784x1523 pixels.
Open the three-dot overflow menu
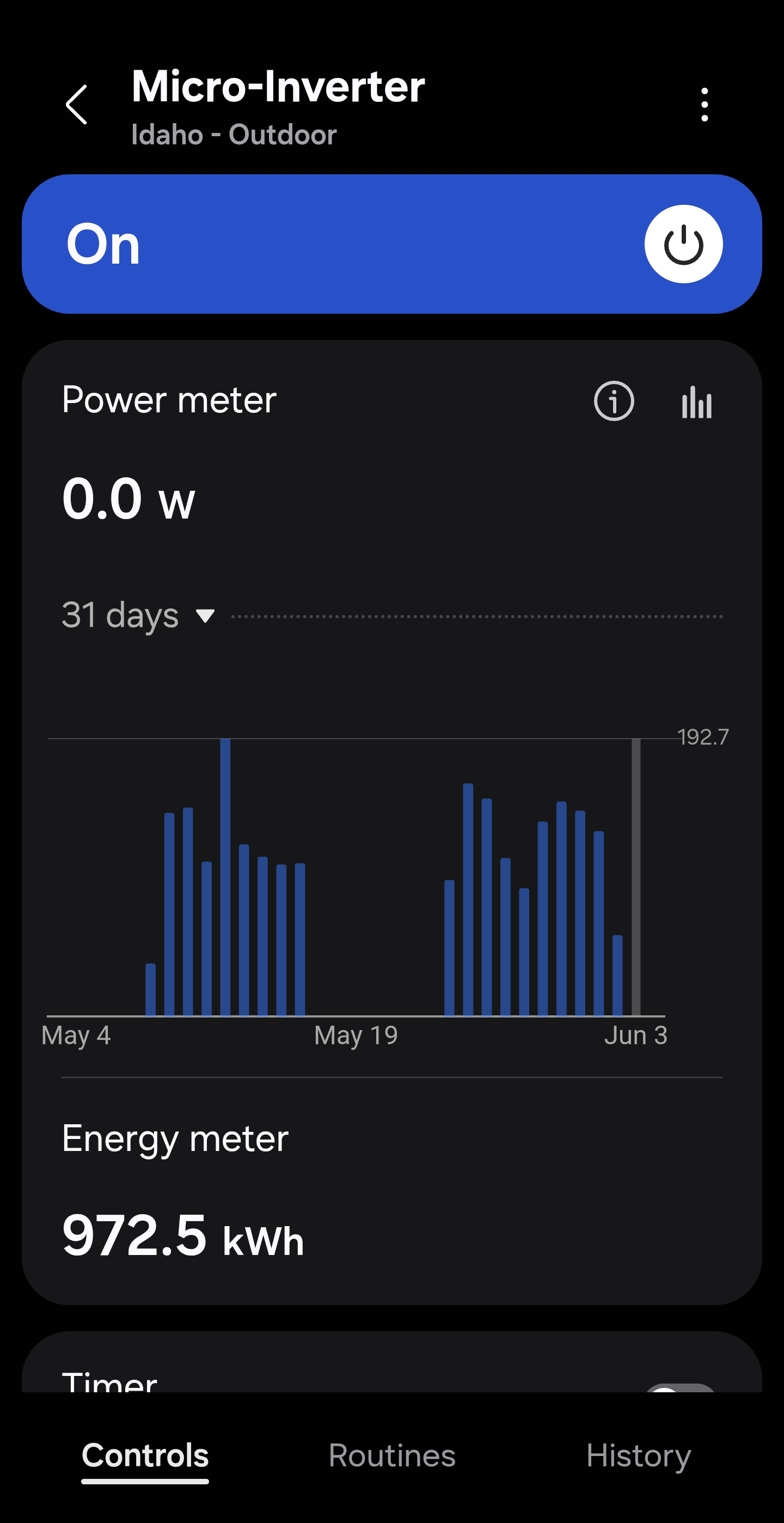click(705, 105)
